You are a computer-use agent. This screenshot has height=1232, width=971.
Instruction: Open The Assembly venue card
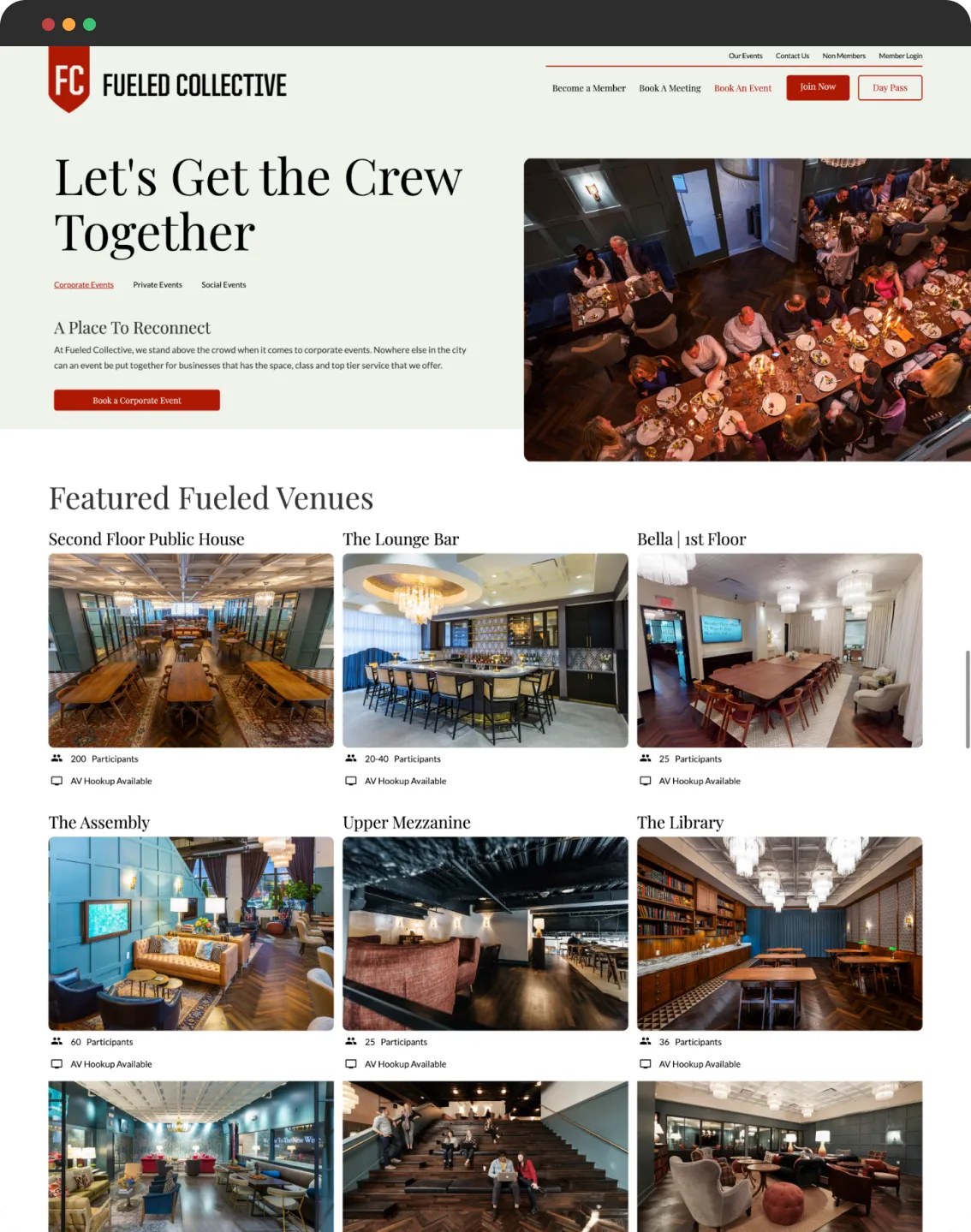191,933
